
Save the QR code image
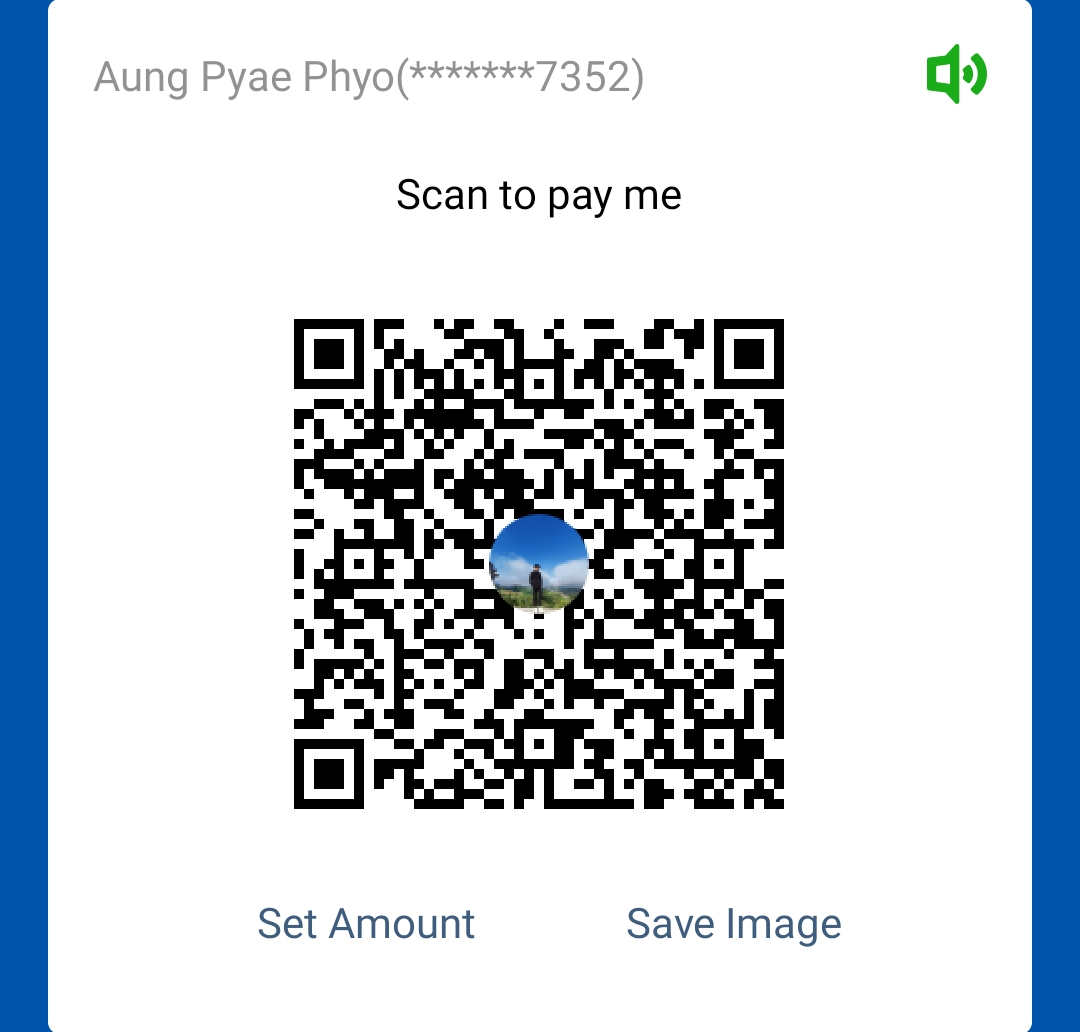[x=733, y=923]
